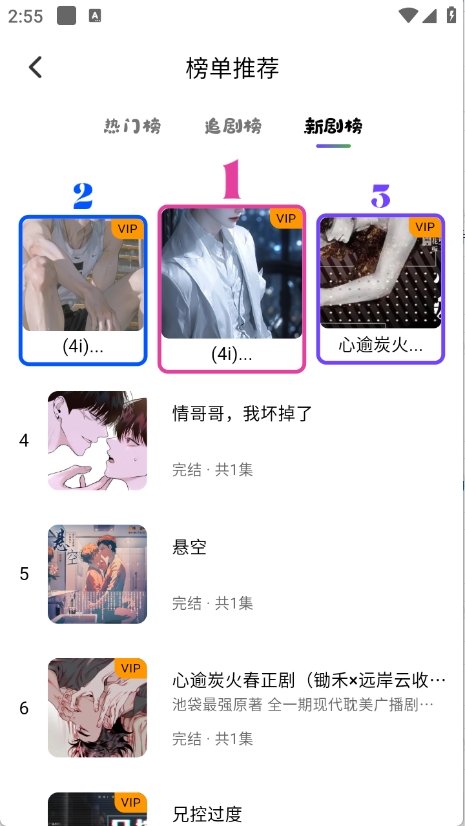
Task: Select the 新剧榜 tab
Action: tap(333, 126)
